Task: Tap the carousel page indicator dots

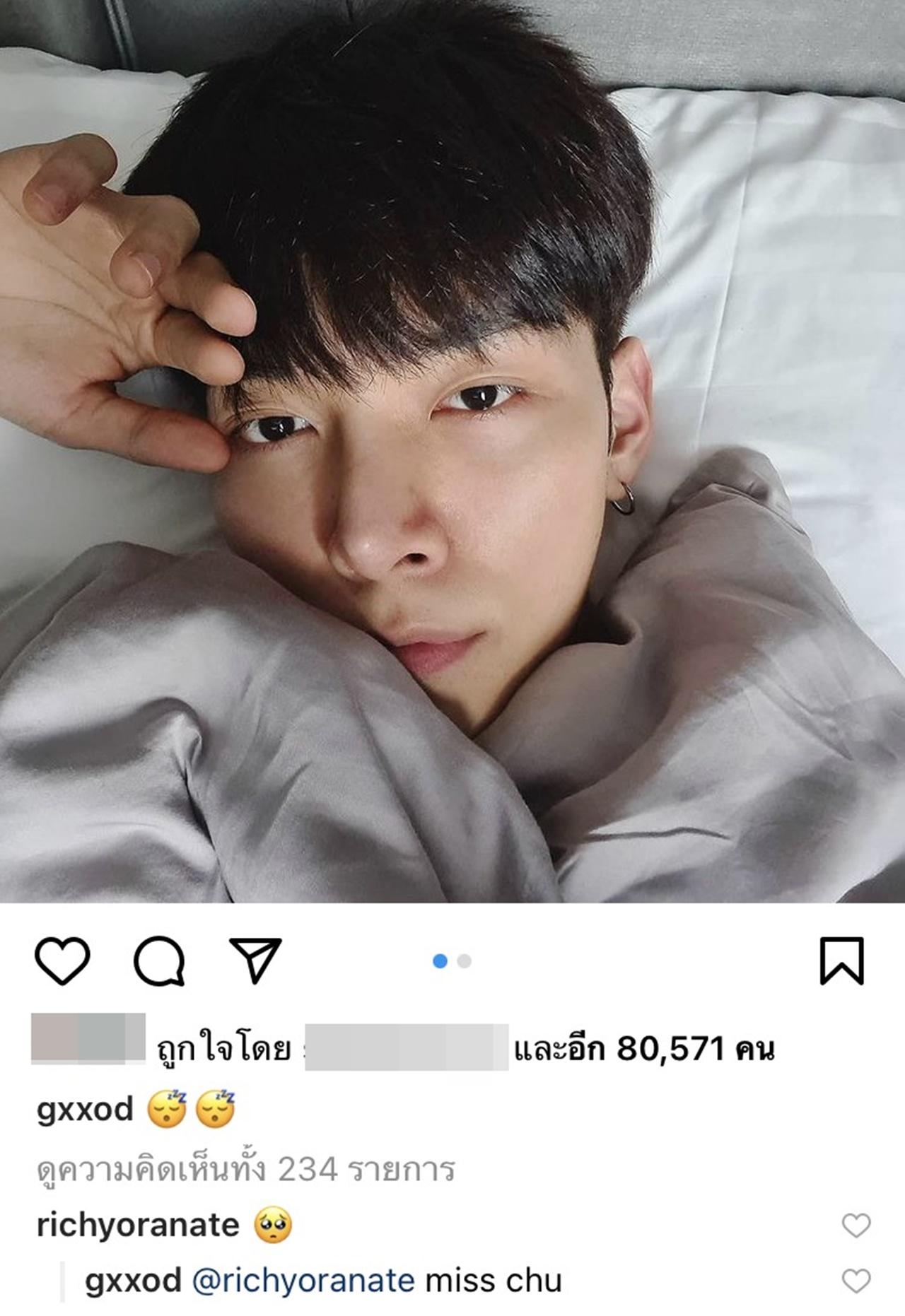Action: (452, 961)
